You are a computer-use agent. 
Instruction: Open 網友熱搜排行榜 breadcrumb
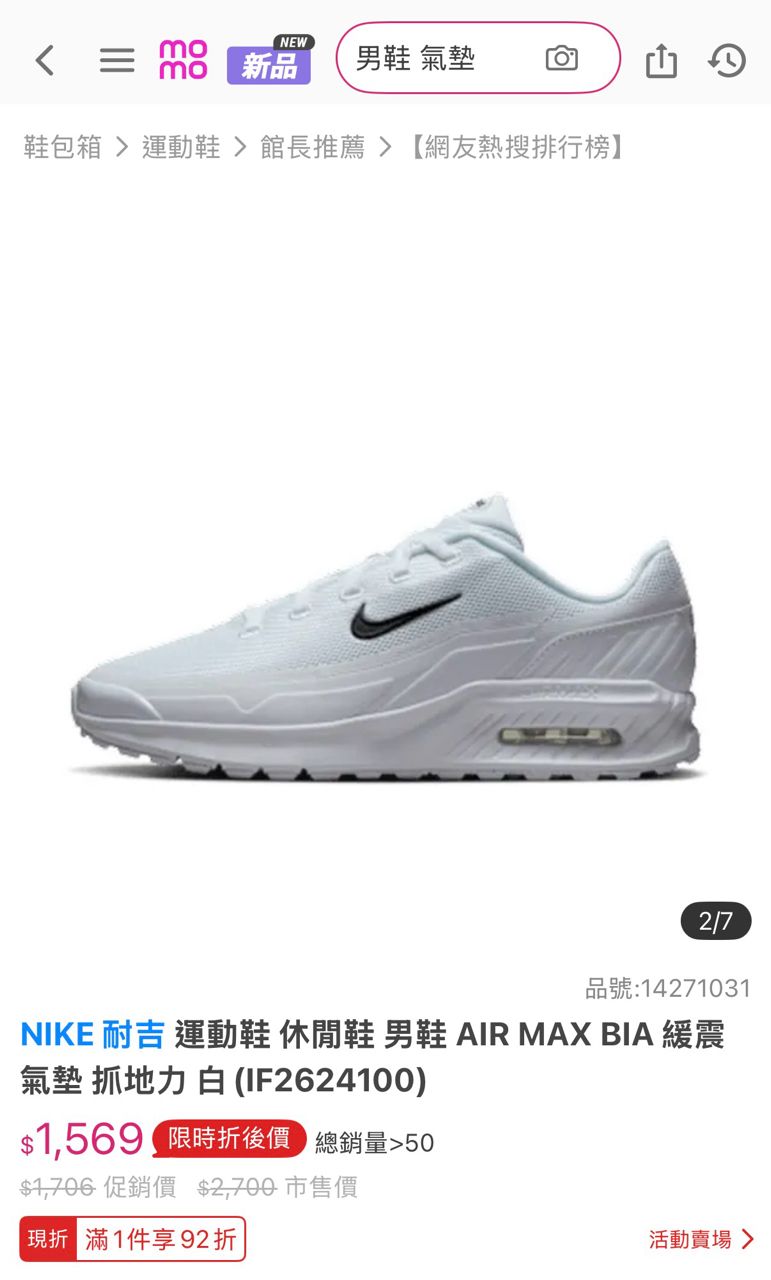pos(517,148)
